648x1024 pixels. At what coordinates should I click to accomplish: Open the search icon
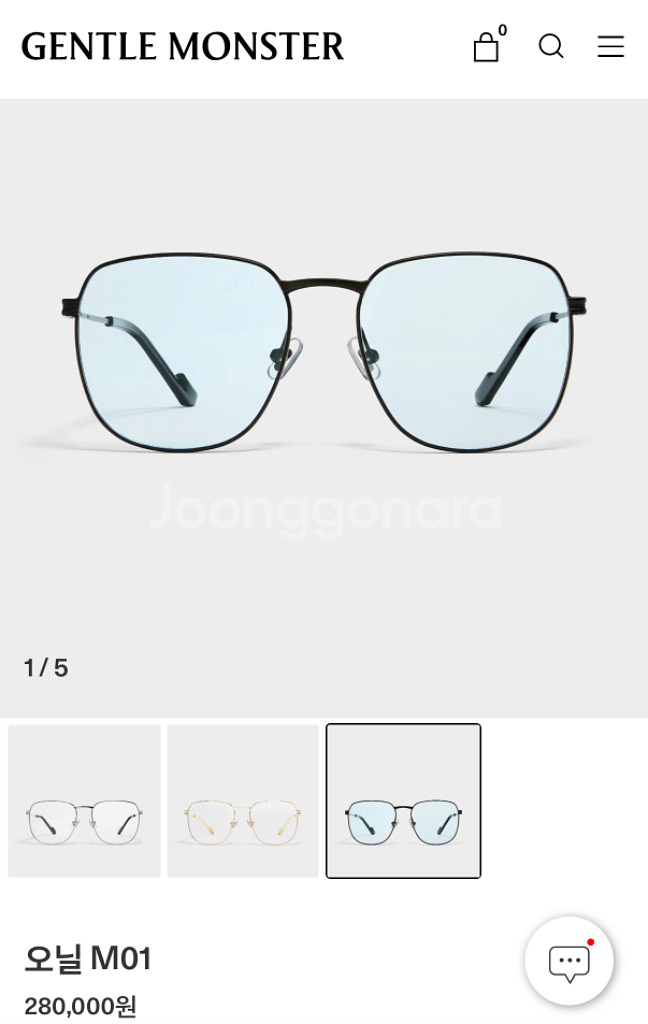coord(551,46)
